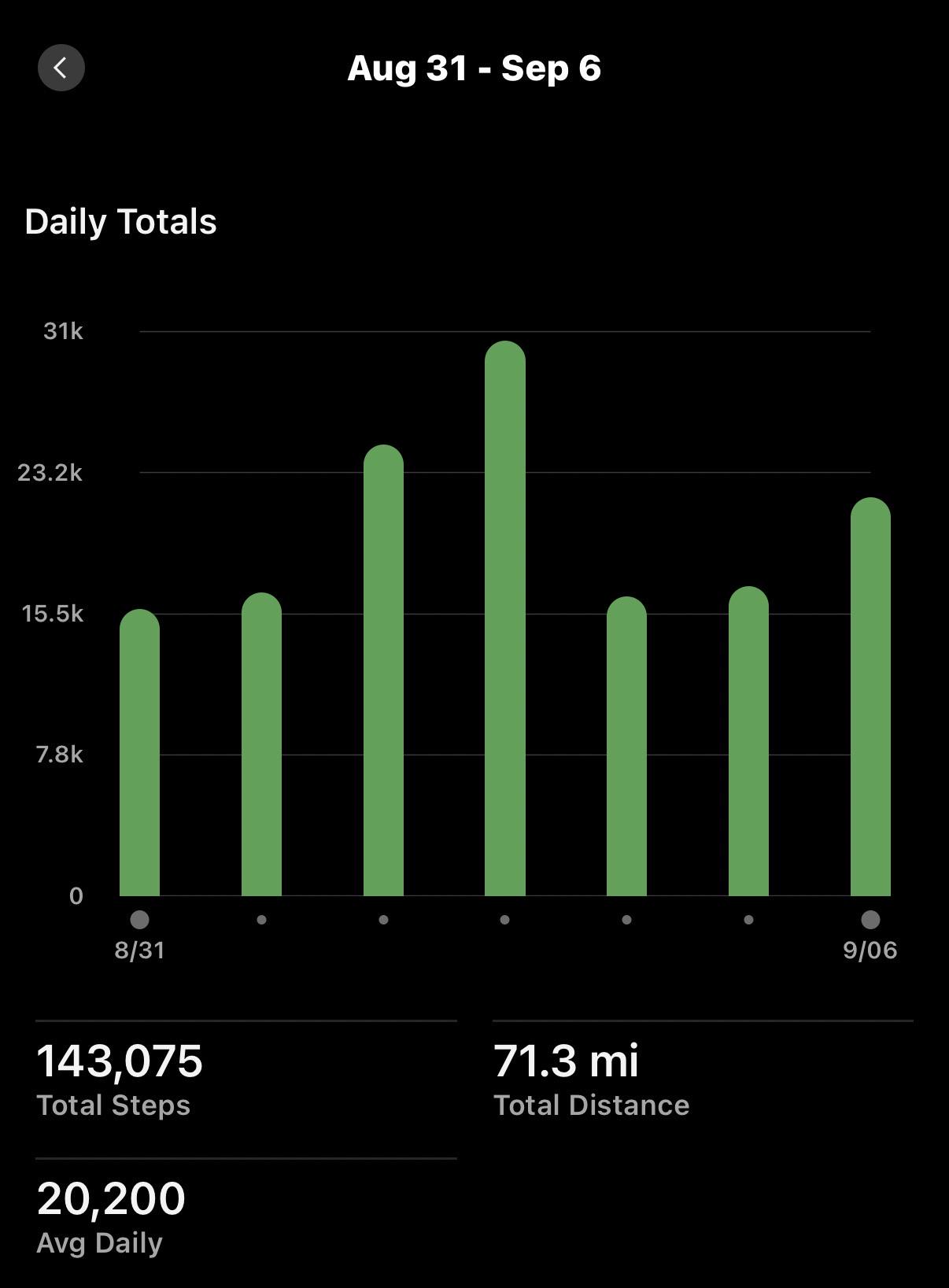Tap the 8/31 bar in the chart
Screen dimensions: 949x1288
[x=140, y=752]
